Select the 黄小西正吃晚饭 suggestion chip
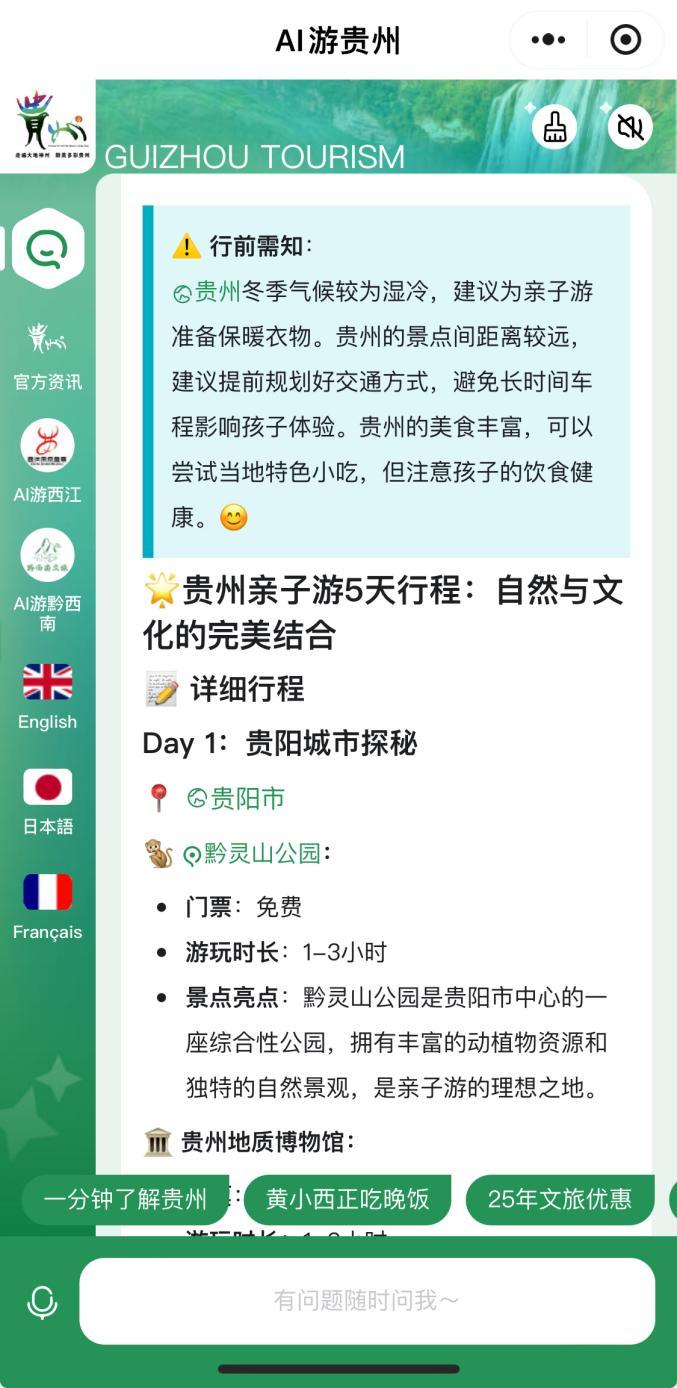 (x=347, y=1199)
